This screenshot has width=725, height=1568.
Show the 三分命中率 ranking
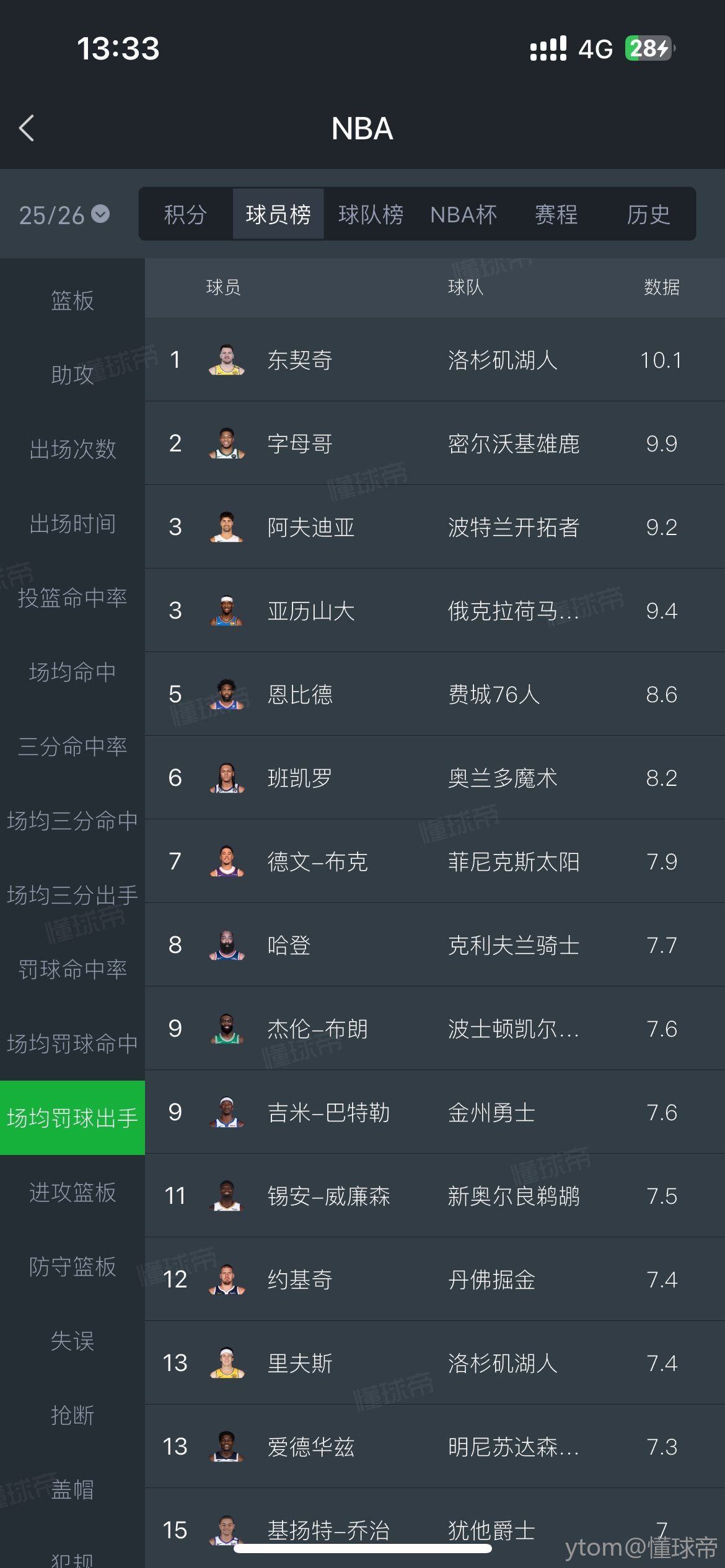click(x=72, y=746)
